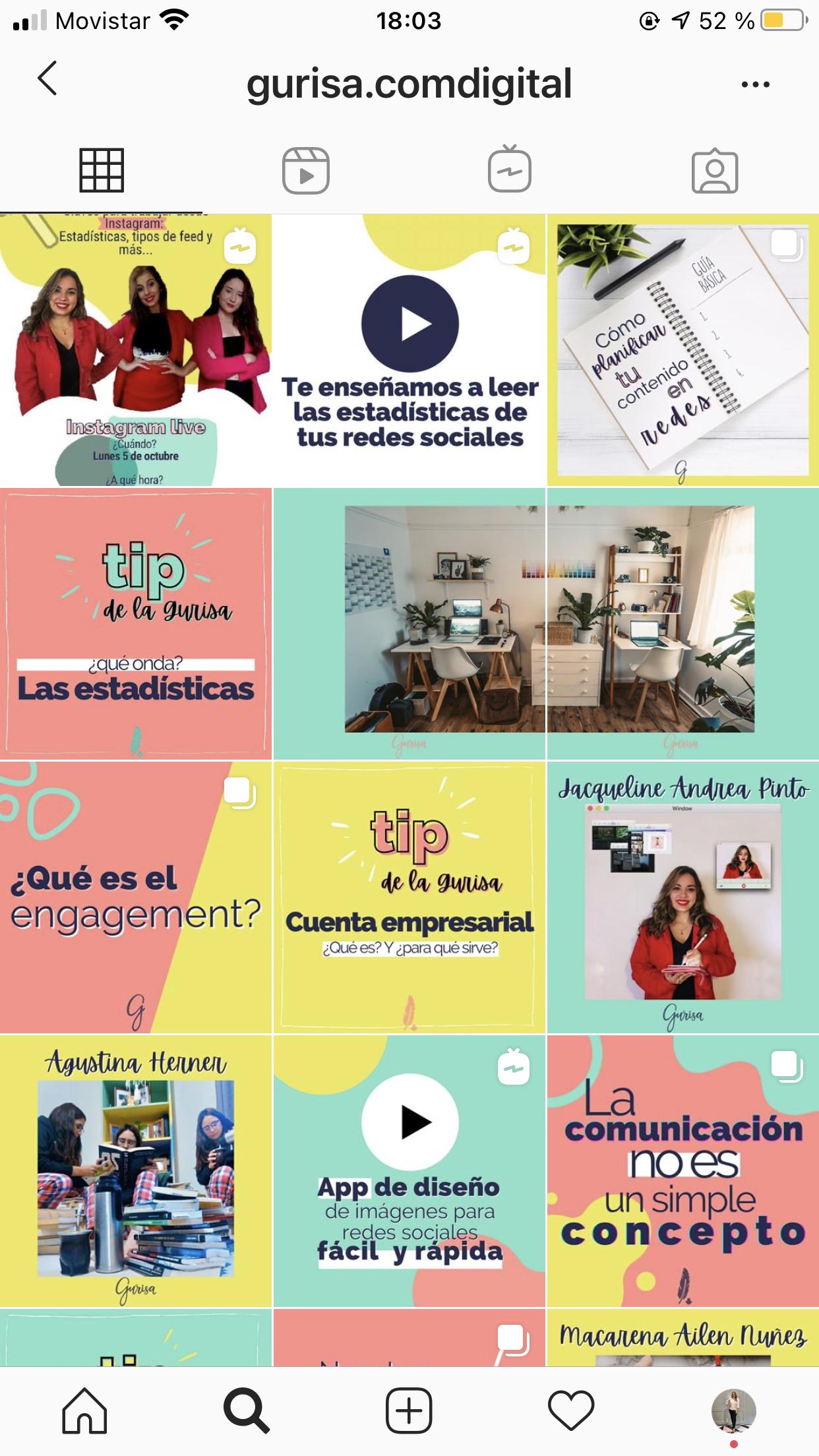Switch to the IGTV tab
The width and height of the screenshot is (819, 1456).
(510, 169)
